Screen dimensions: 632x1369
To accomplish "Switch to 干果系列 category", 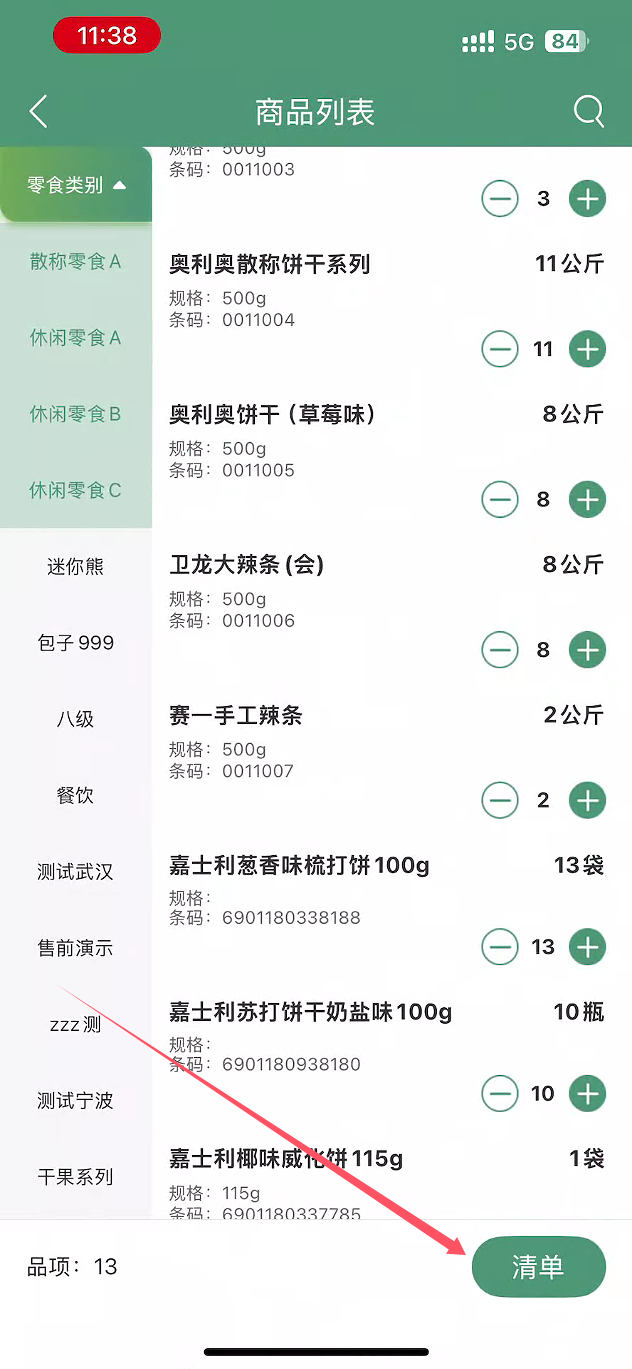I will [75, 1177].
